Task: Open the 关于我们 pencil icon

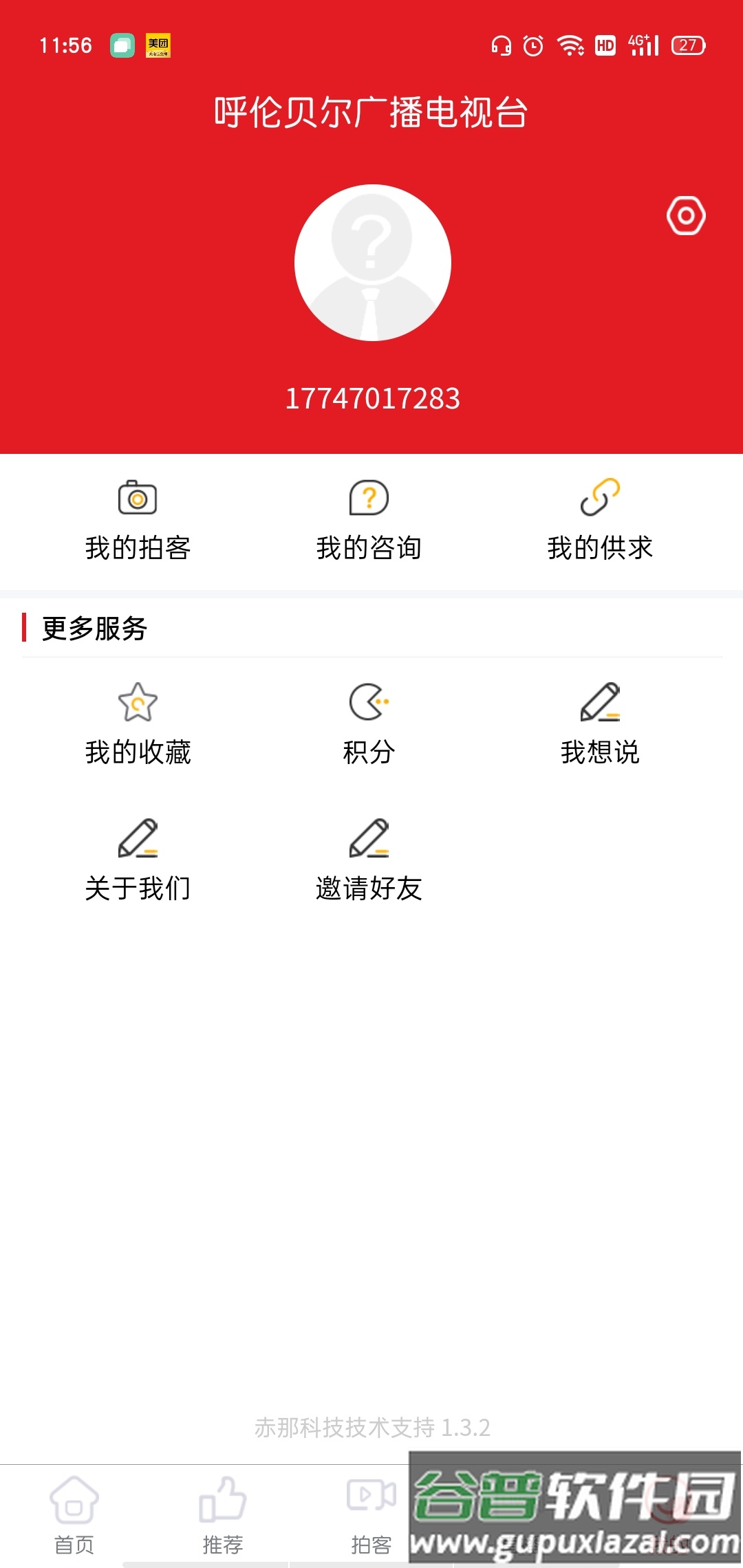Action: [x=139, y=840]
